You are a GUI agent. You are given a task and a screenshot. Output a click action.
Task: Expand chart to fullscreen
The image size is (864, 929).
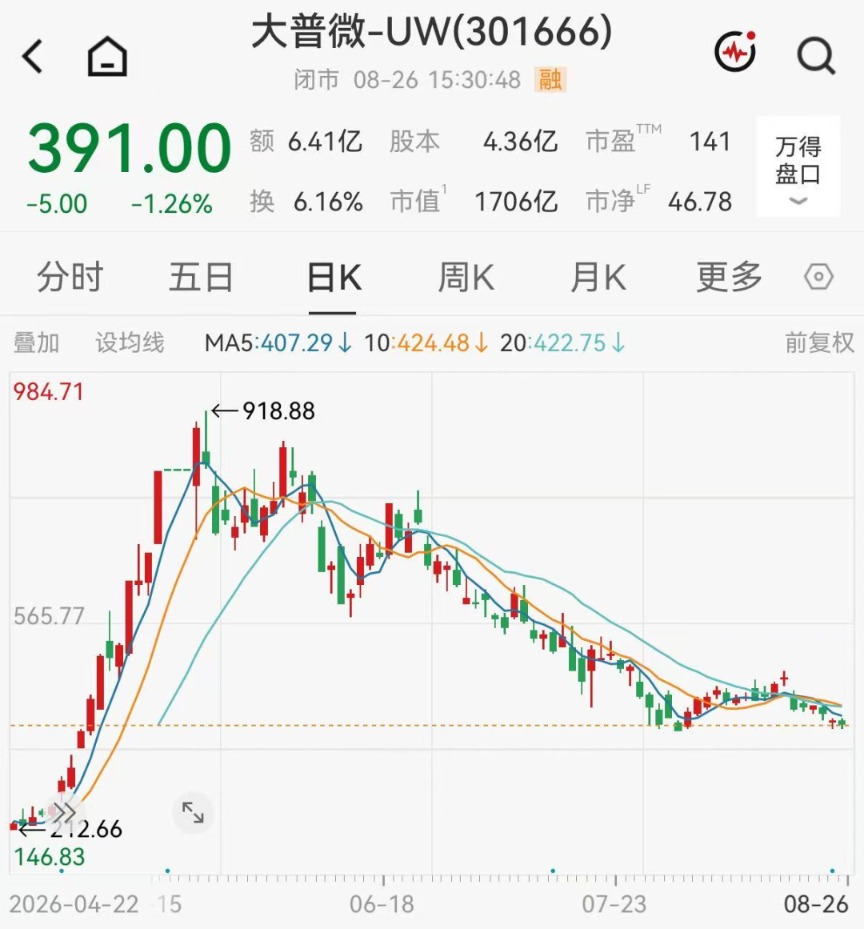coord(193,812)
